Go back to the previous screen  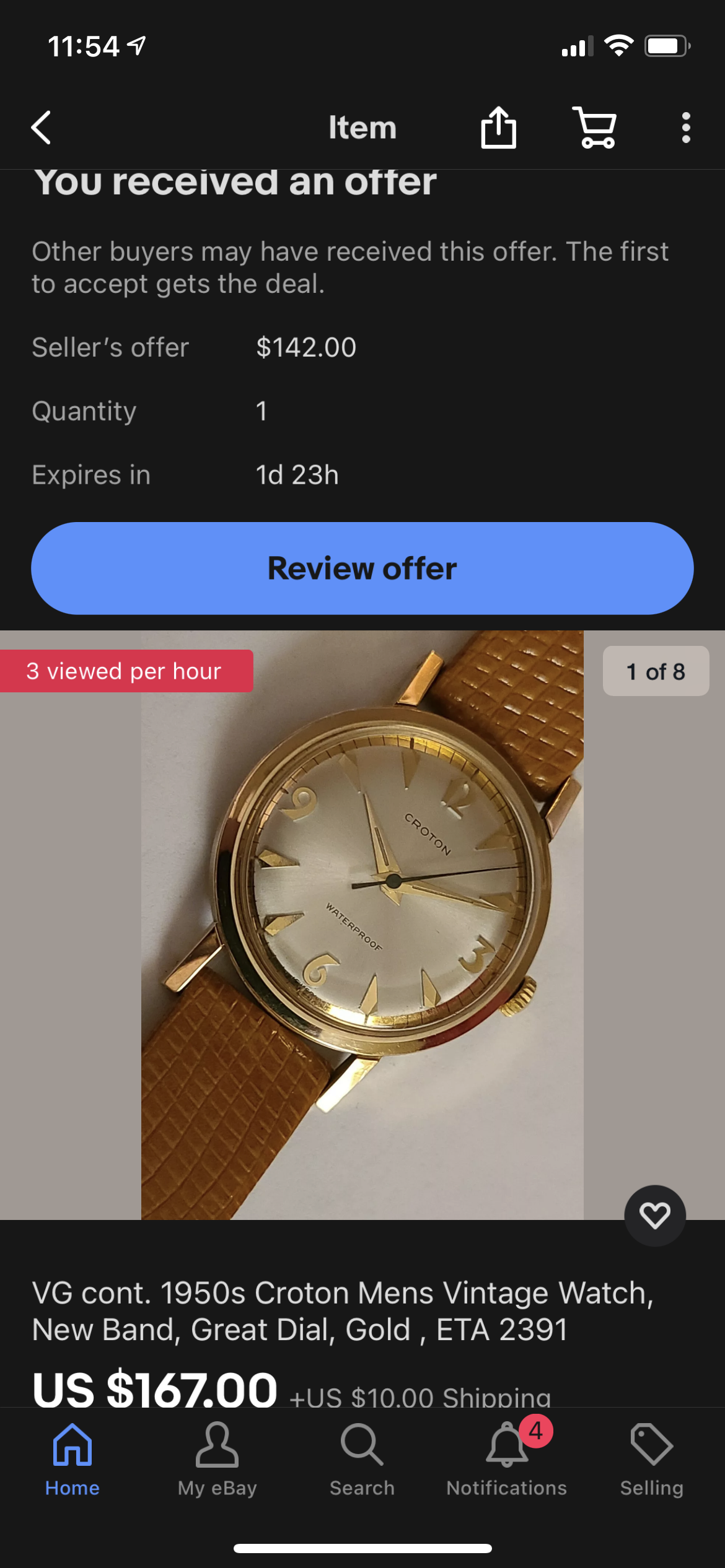point(41,128)
